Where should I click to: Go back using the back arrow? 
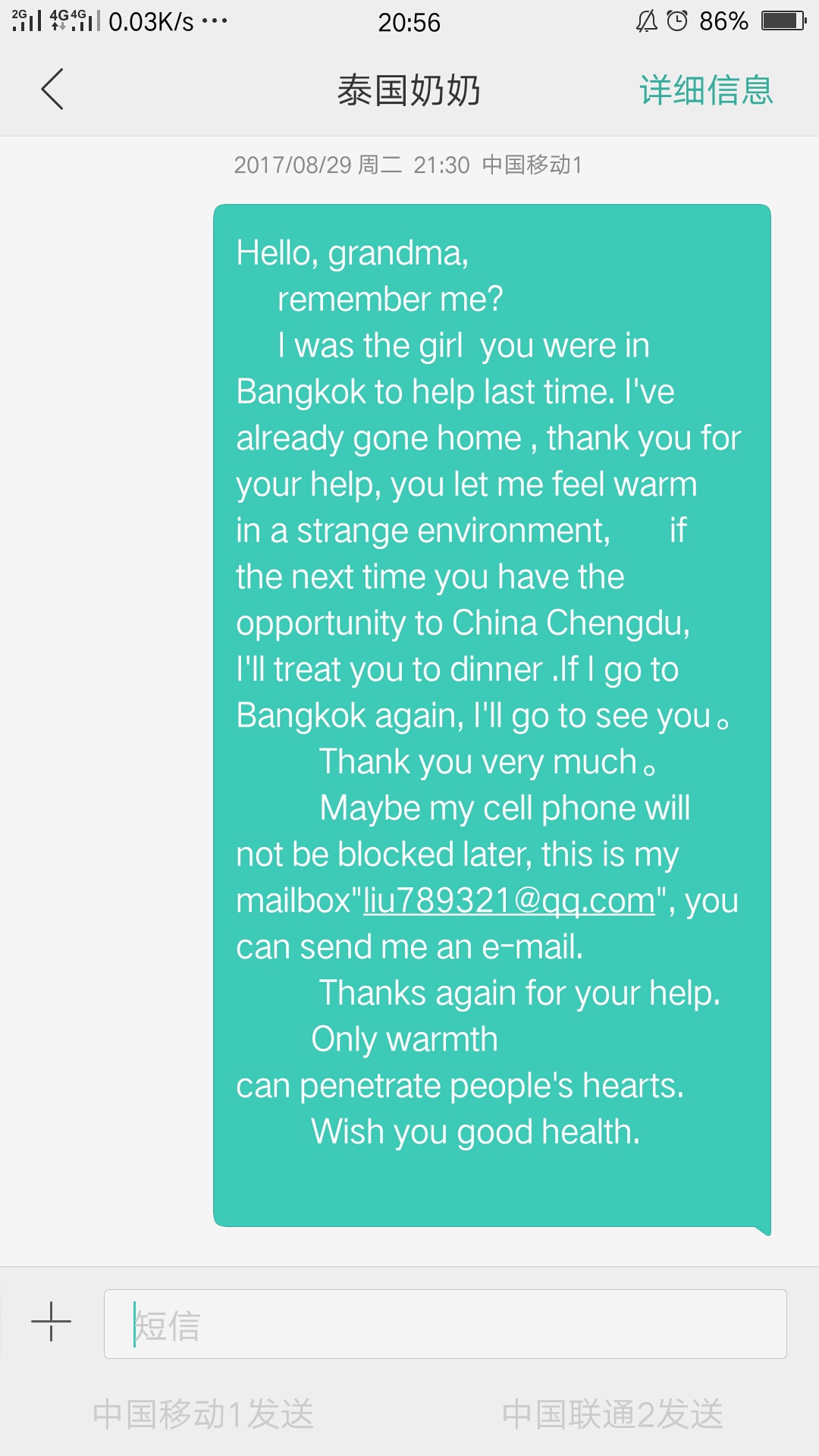pos(52,89)
